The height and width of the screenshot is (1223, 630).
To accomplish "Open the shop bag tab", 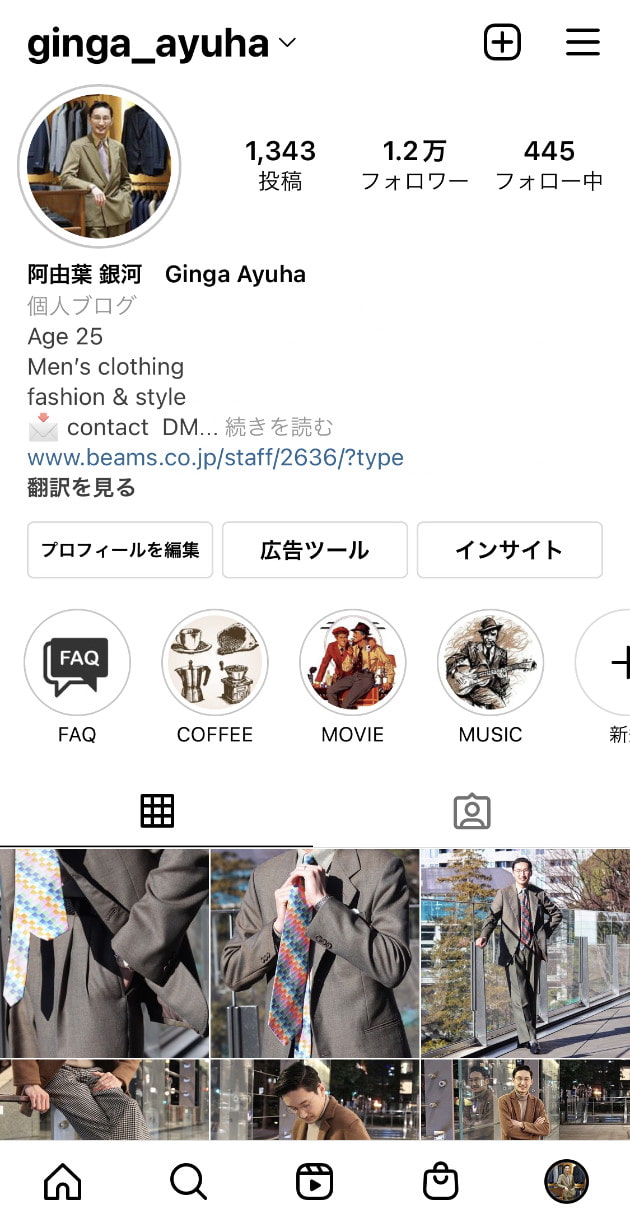I will pyautogui.click(x=440, y=1182).
